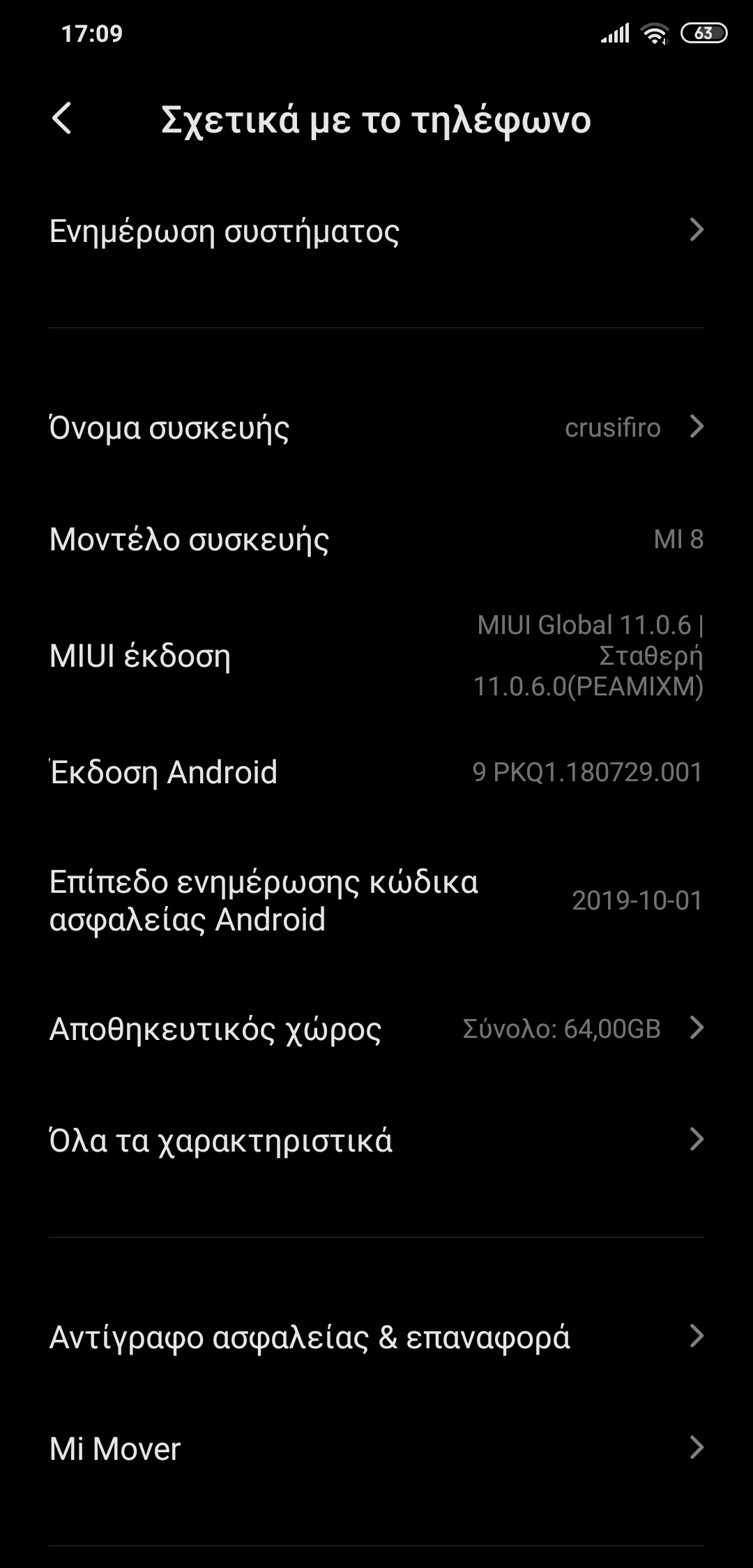Screen dimensions: 753x1568
Task: Go back from Σχετικά με το τηλέφωνο
Action: [62, 118]
